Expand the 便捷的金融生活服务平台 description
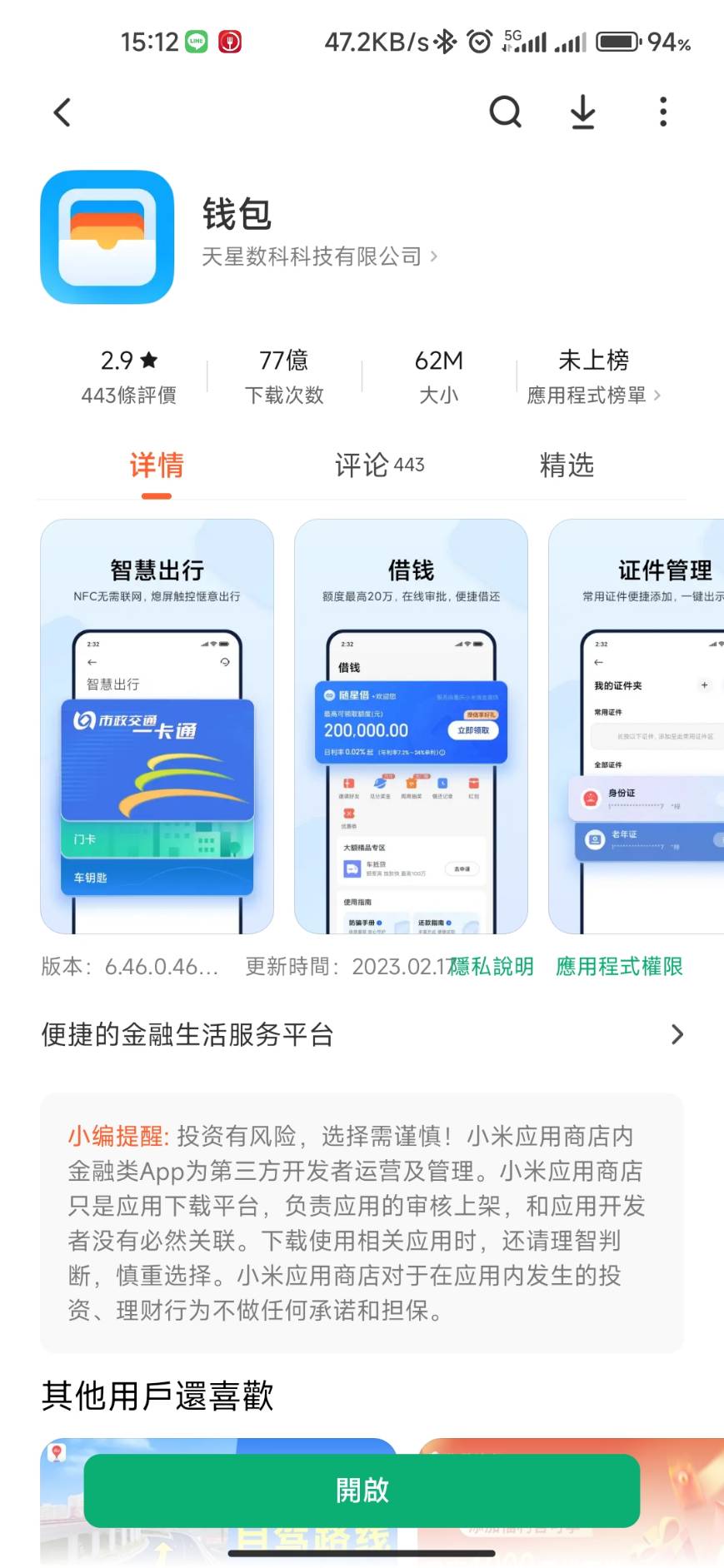 362,1034
